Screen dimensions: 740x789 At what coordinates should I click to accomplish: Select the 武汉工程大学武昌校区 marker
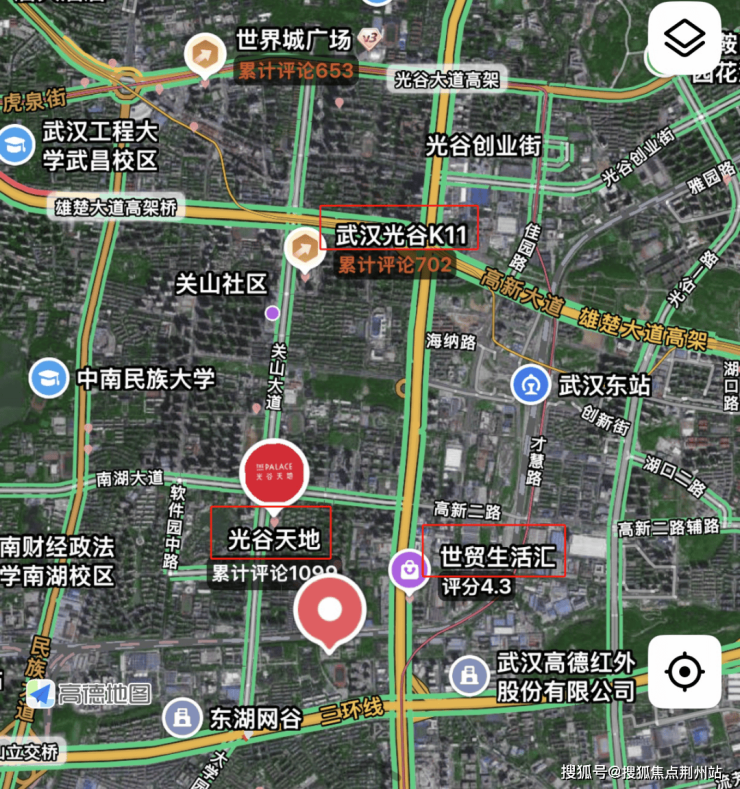pyautogui.click(x=15, y=146)
